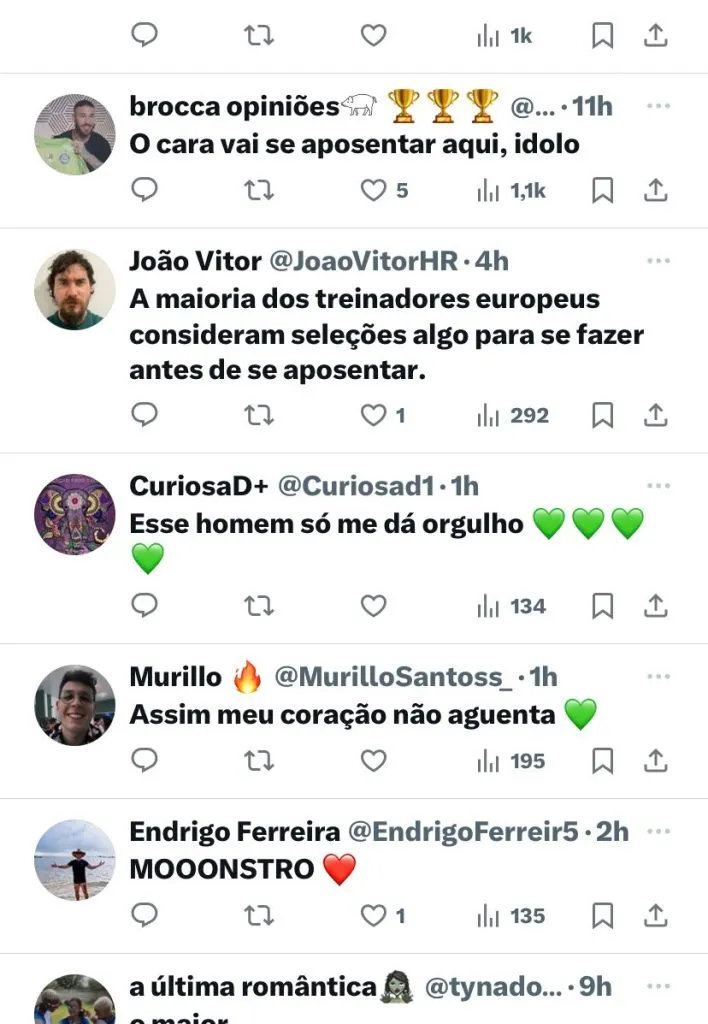Repost brocca opiniões' reply
Viewport: 708px width, 1024px height.
click(x=259, y=190)
